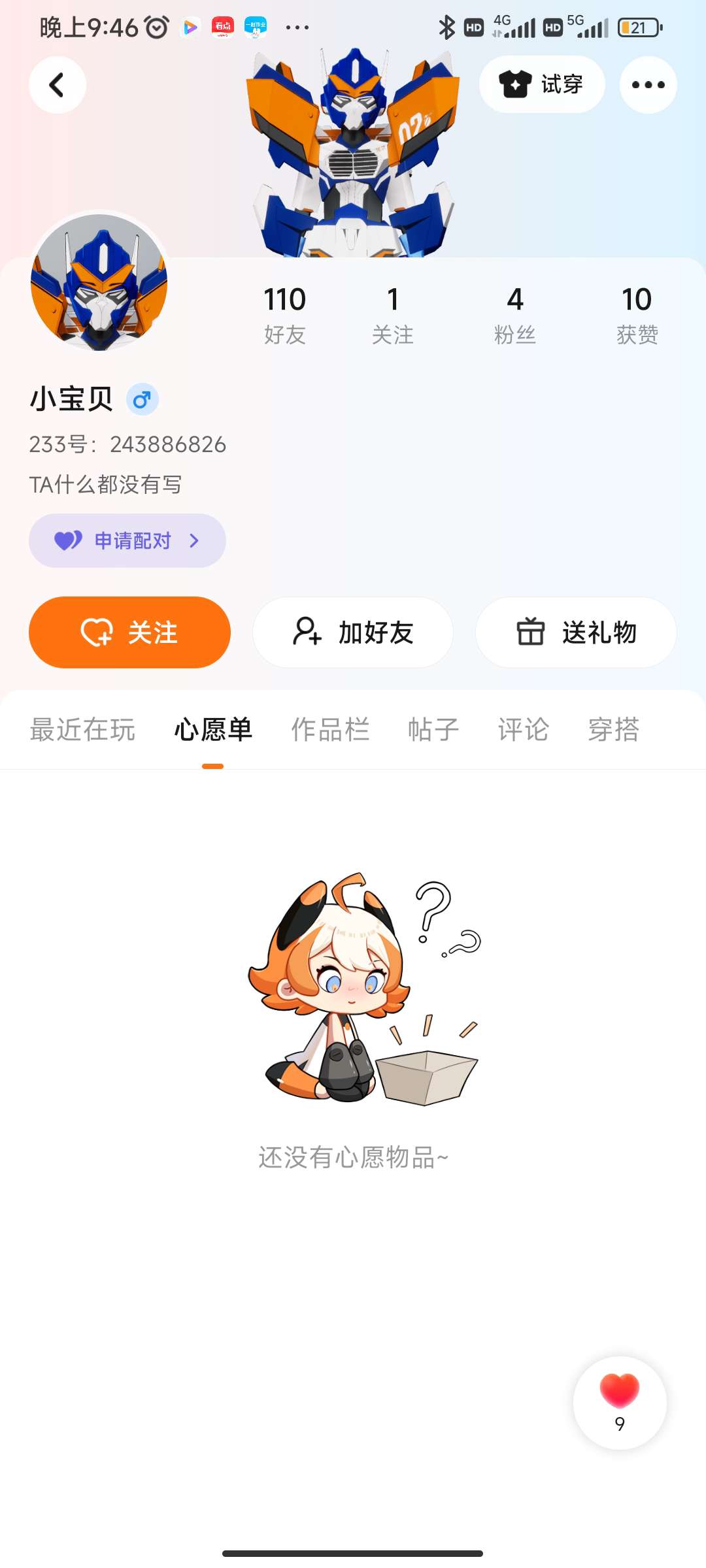Open the 110 好友 friends list
The height and width of the screenshot is (1568, 706).
click(284, 315)
